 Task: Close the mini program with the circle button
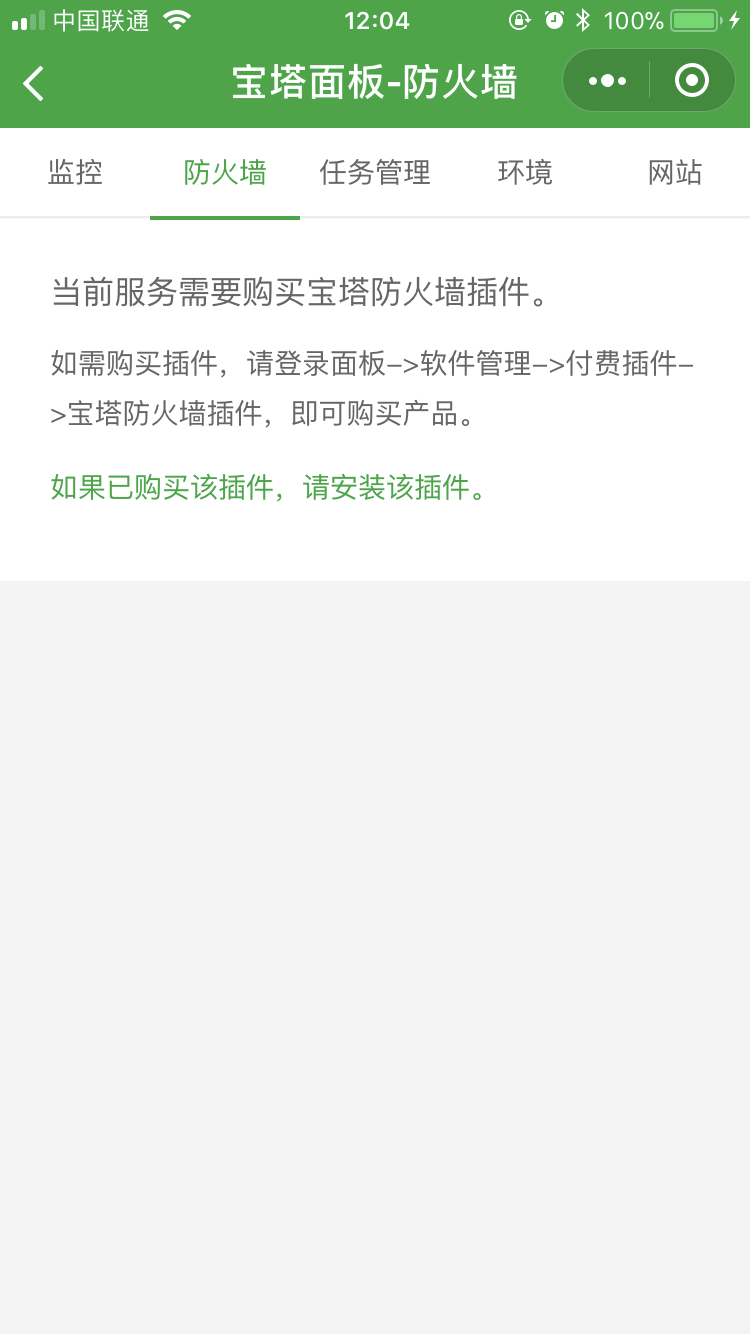click(692, 81)
